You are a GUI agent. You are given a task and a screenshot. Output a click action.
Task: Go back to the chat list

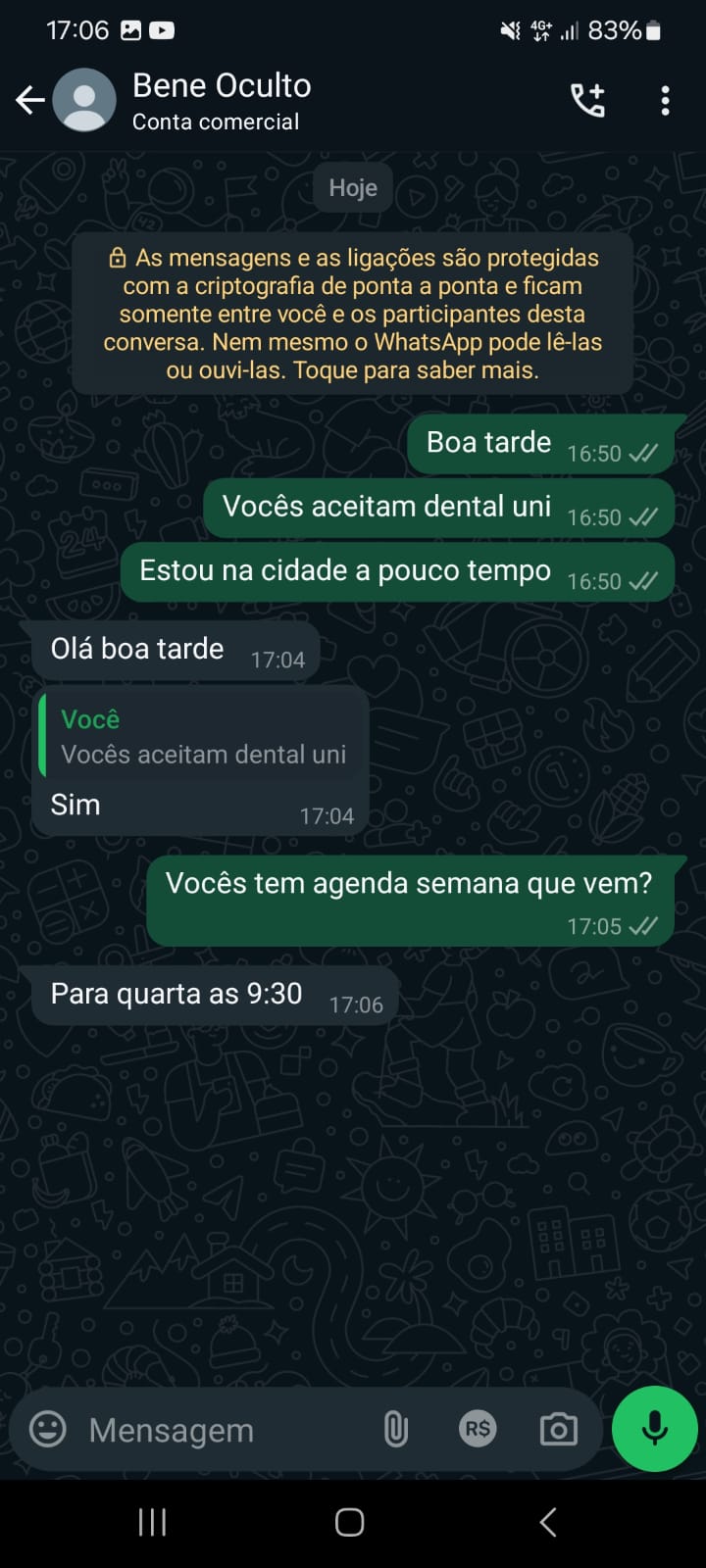coord(30,100)
